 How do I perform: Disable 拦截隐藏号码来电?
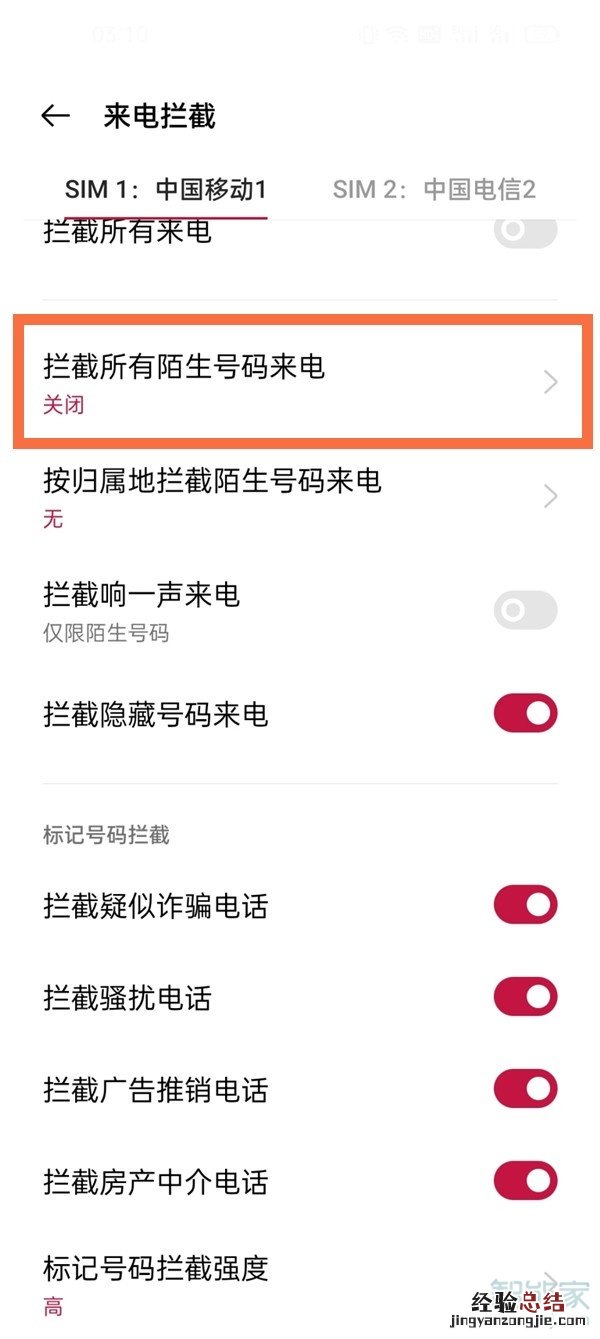(x=525, y=714)
